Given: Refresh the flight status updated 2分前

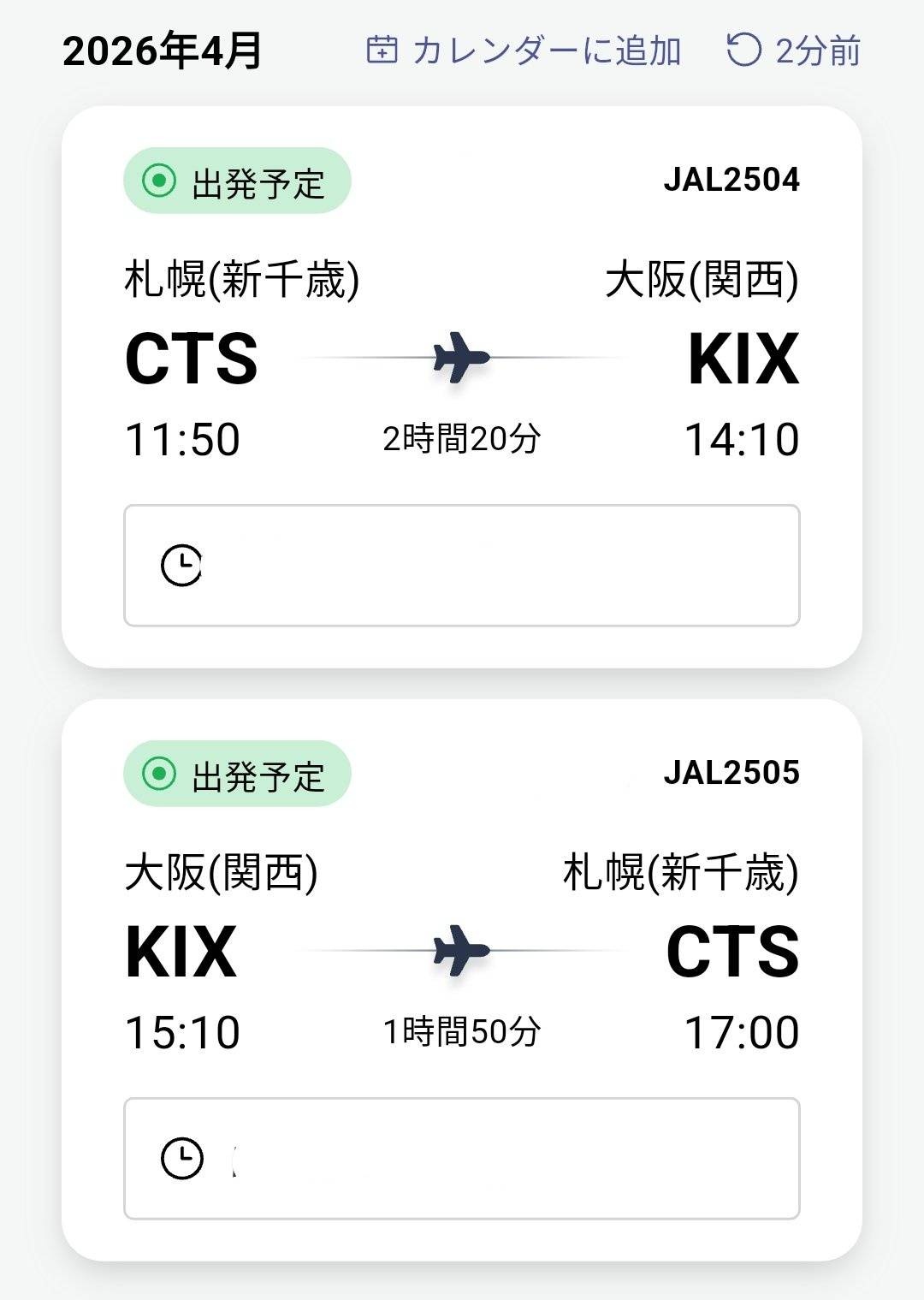Looking at the screenshot, I should pyautogui.click(x=792, y=51).
